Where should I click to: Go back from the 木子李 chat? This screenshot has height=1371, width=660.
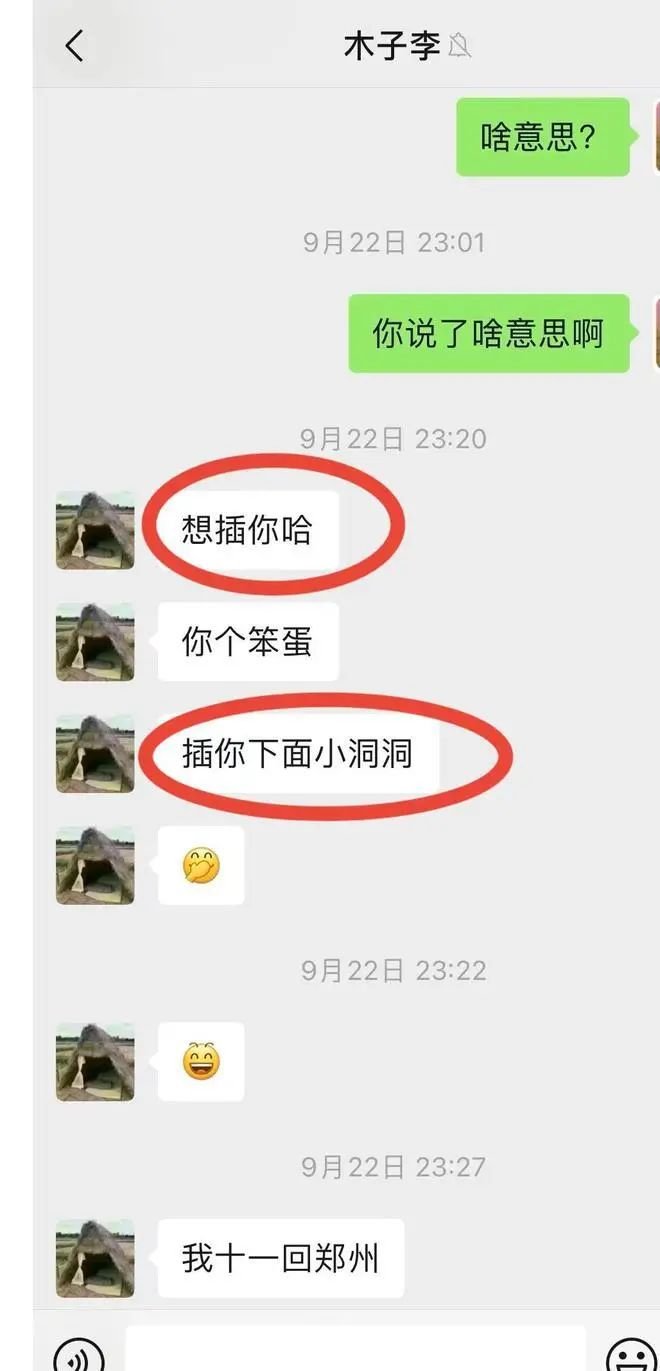tap(75, 46)
